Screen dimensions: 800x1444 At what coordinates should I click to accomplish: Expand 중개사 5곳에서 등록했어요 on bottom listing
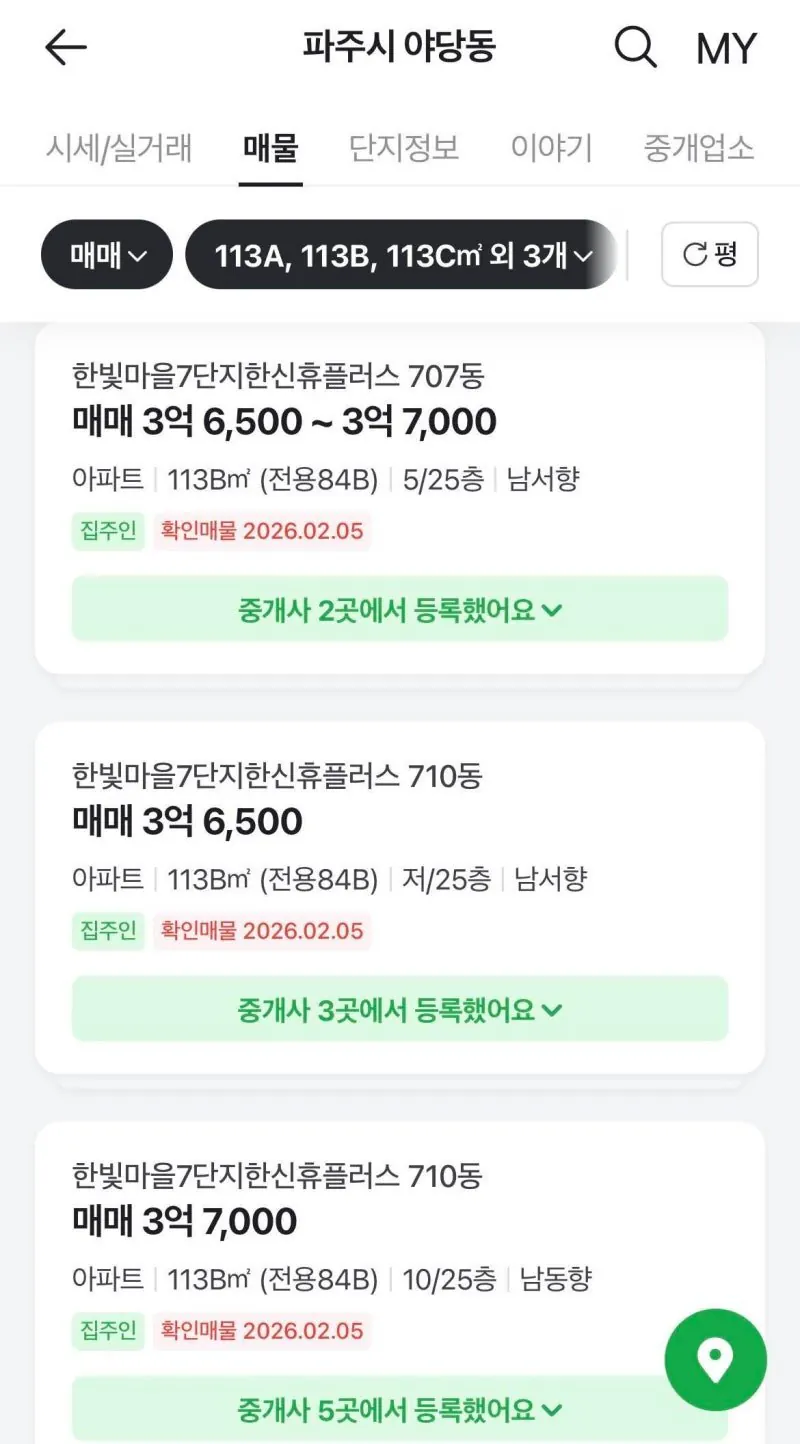[400, 1409]
